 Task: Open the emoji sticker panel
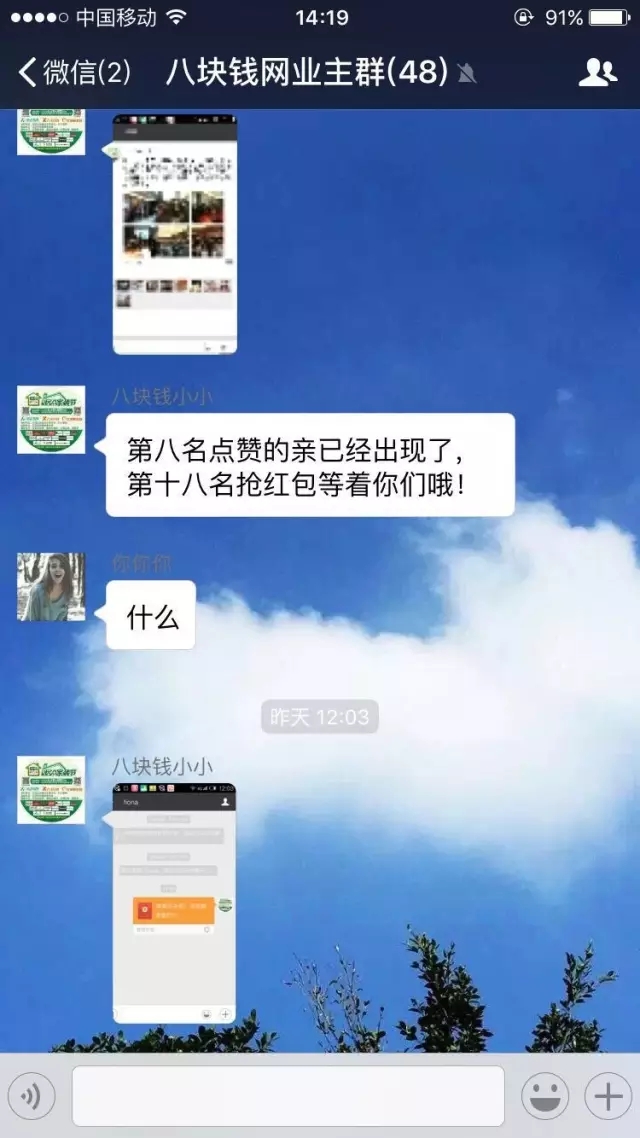[x=545, y=1097]
